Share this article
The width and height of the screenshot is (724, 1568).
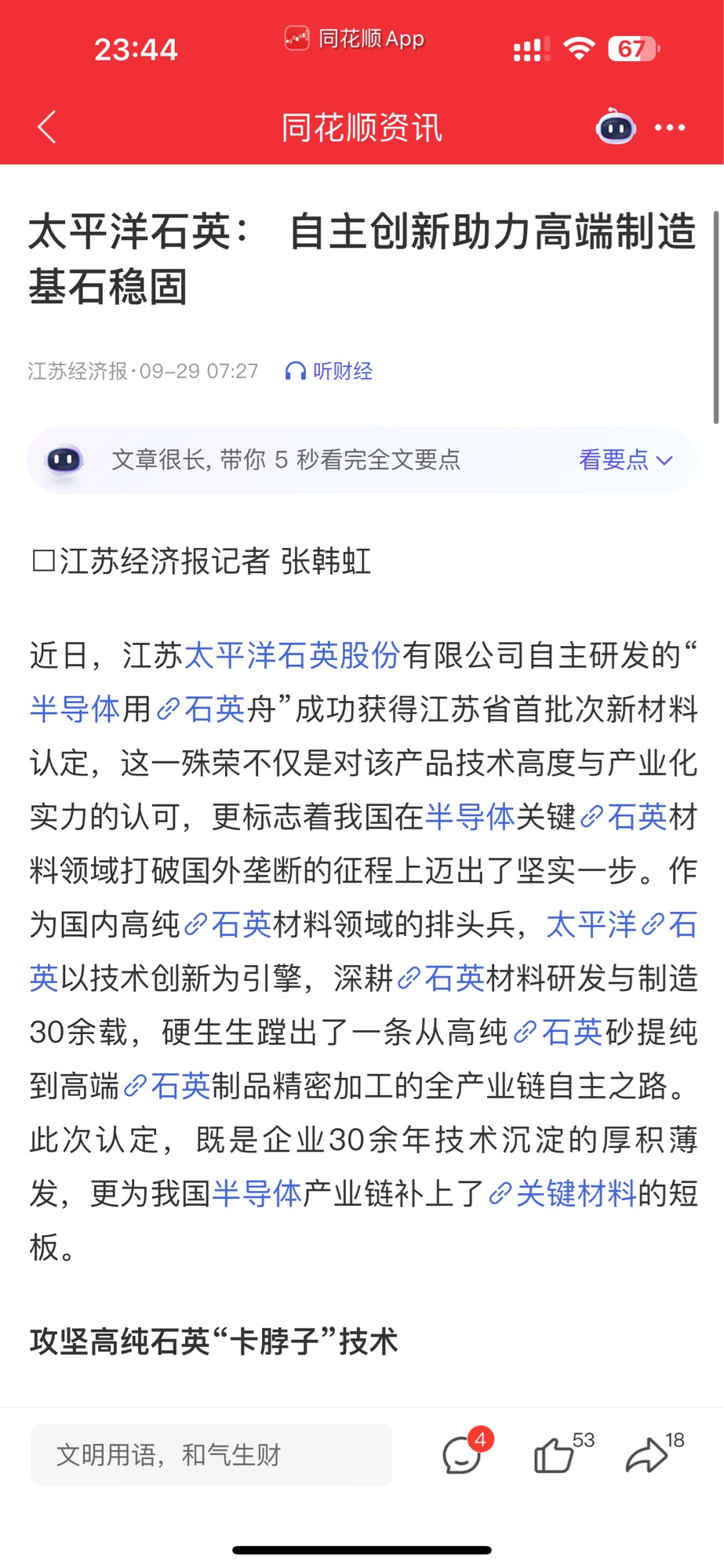[647, 1455]
